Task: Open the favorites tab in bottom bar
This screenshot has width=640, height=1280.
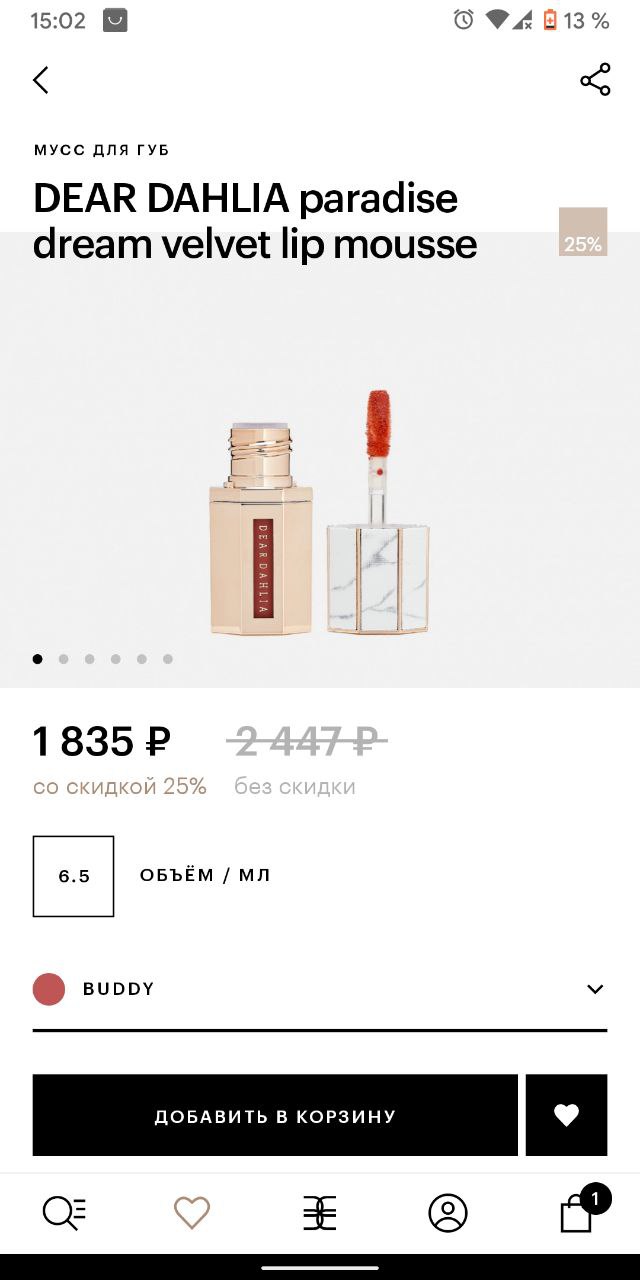Action: click(x=192, y=1213)
